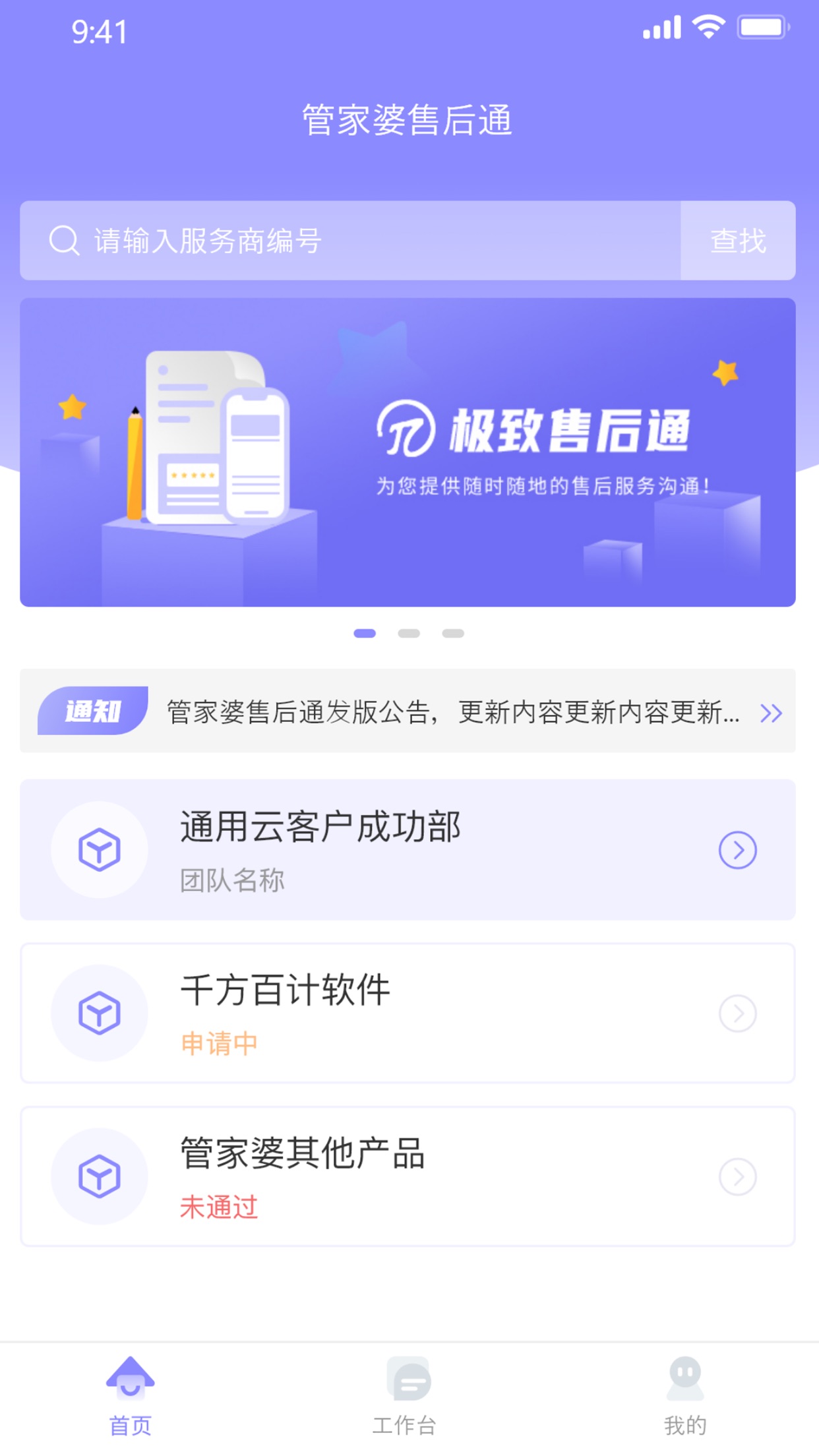The height and width of the screenshot is (1456, 819).
Task: Select the second carousel indicator dot
Action: [409, 633]
